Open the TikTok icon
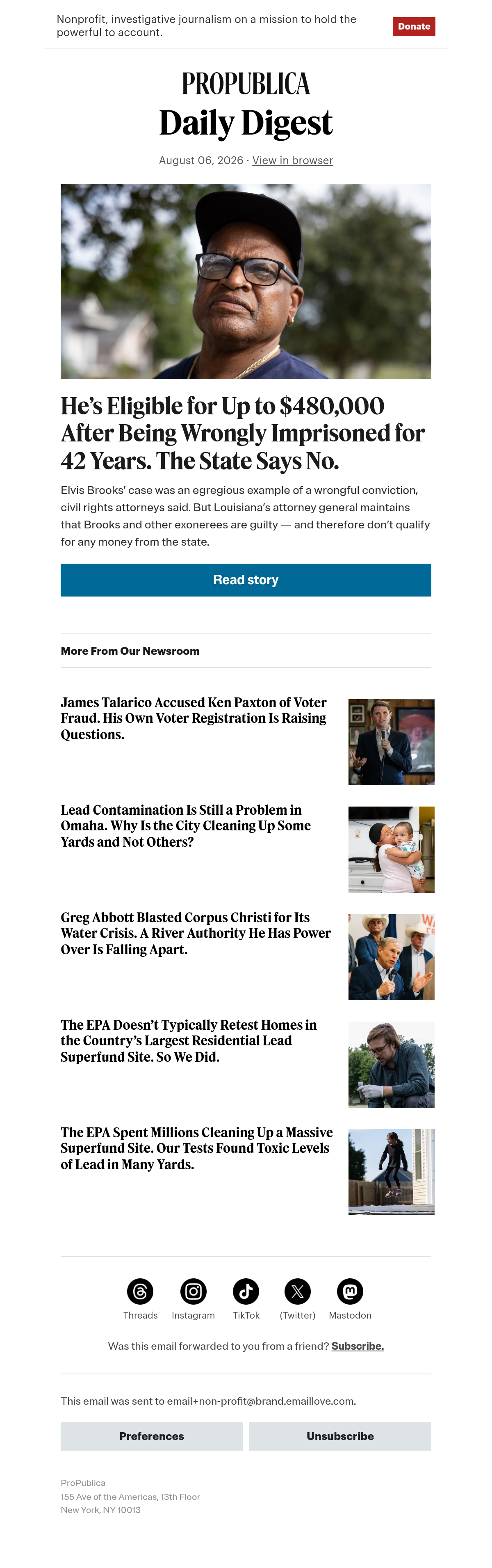Viewport: 492px width, 1568px height. click(246, 1291)
